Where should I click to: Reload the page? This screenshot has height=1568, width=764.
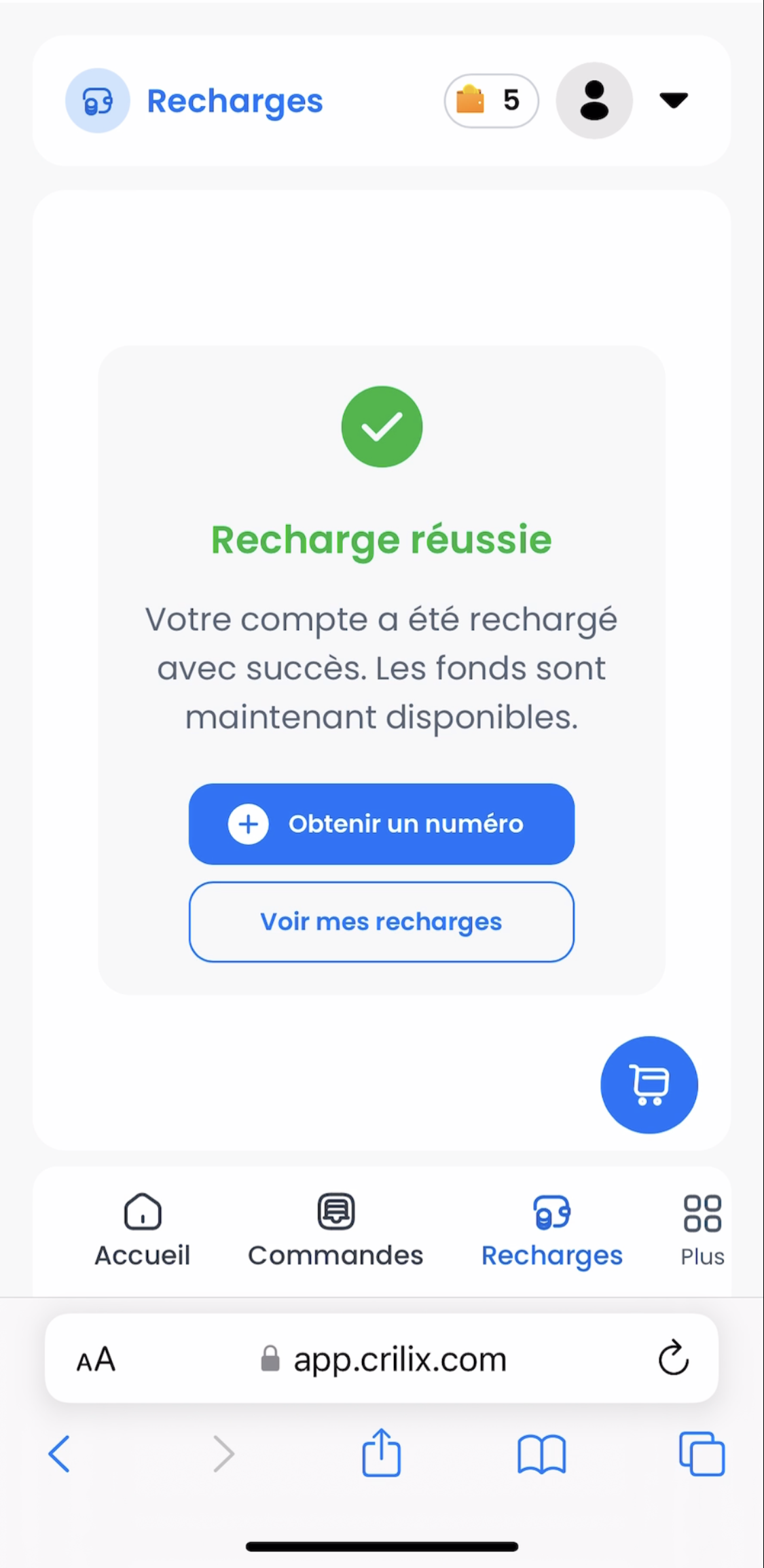point(673,1359)
